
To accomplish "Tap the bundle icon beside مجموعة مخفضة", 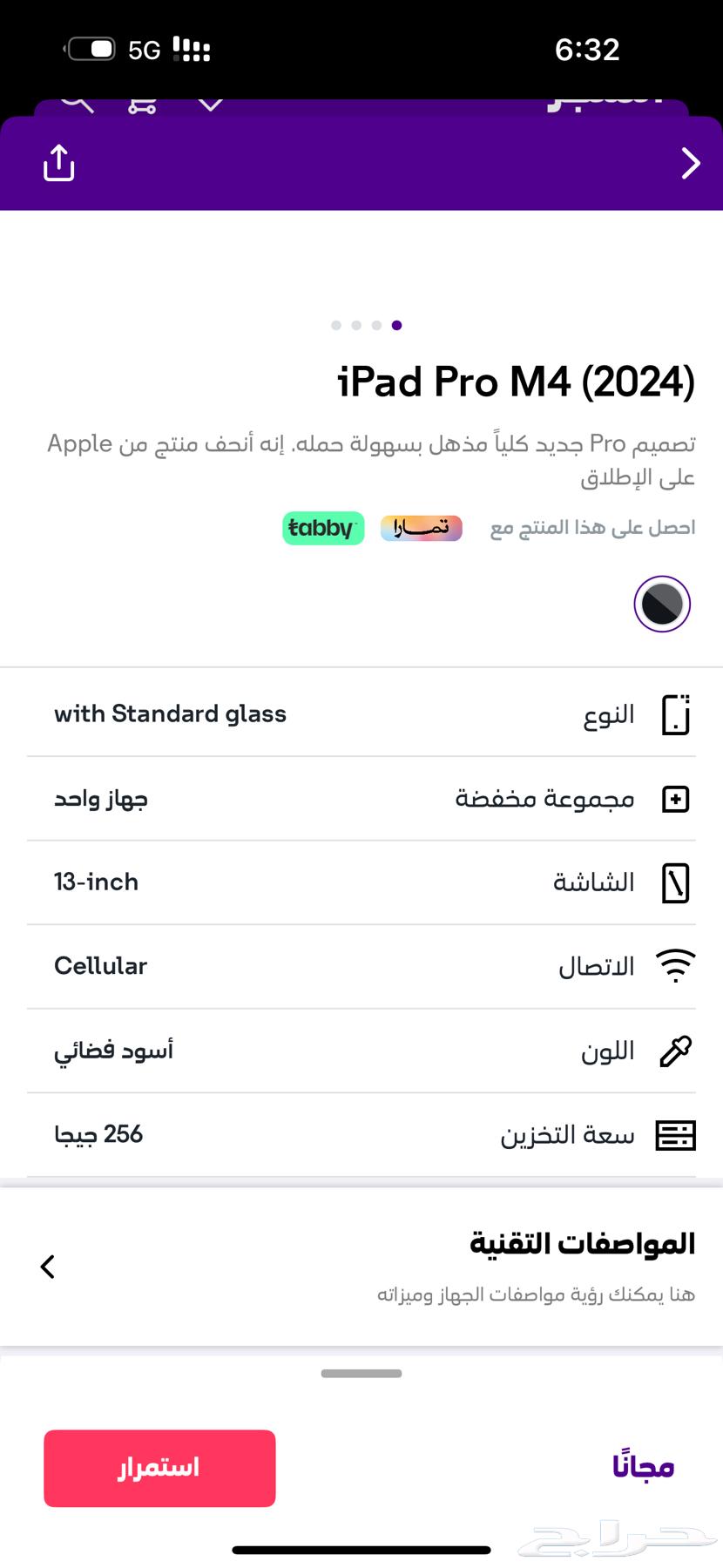I will 675,798.
